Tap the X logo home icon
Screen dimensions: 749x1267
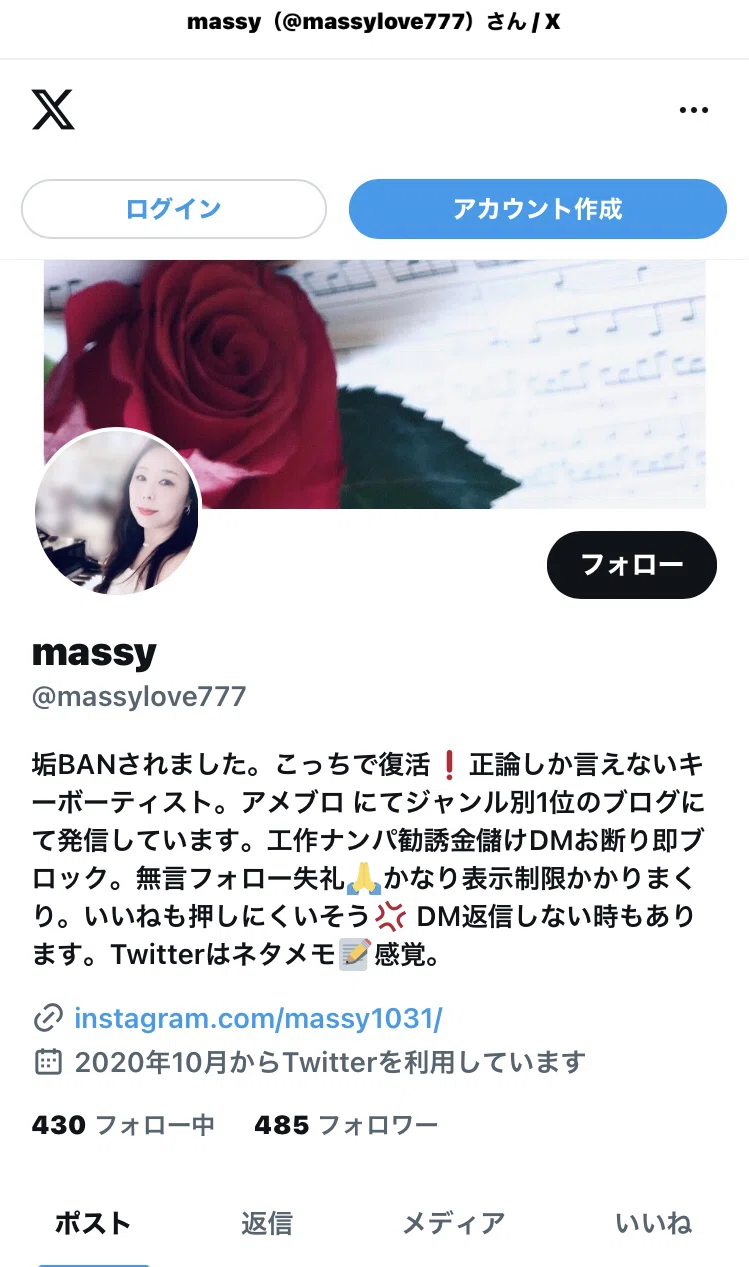pos(53,109)
